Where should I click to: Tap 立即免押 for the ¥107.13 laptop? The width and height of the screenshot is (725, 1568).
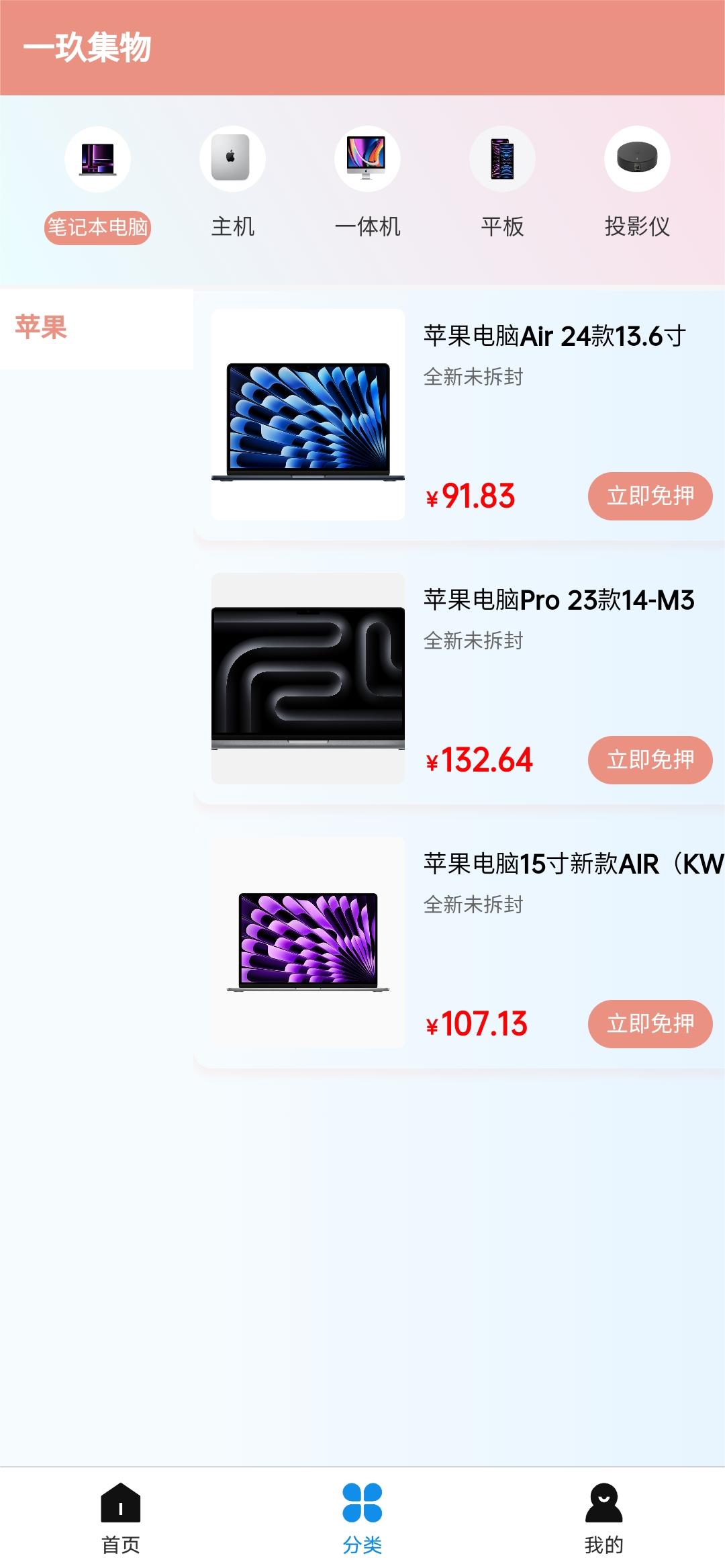pos(650,1024)
